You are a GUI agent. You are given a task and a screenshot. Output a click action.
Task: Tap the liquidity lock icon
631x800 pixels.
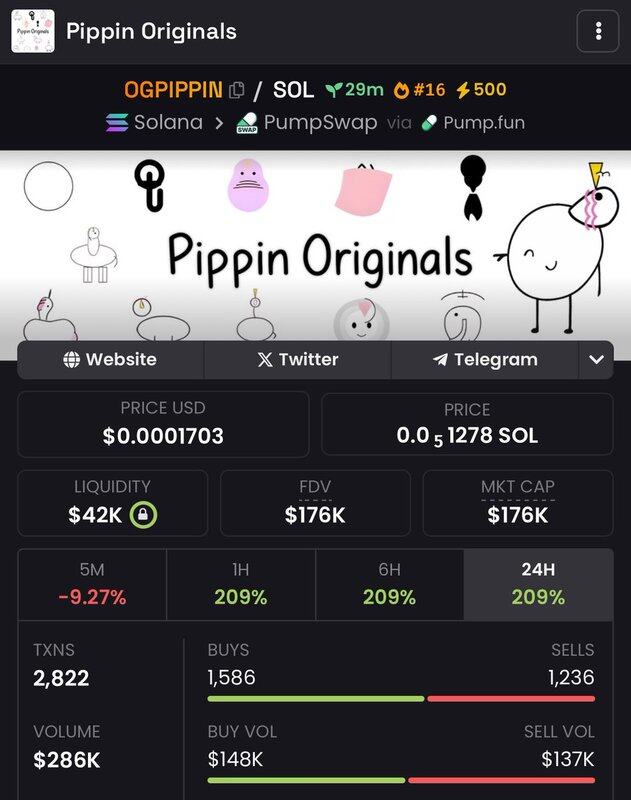tap(144, 515)
